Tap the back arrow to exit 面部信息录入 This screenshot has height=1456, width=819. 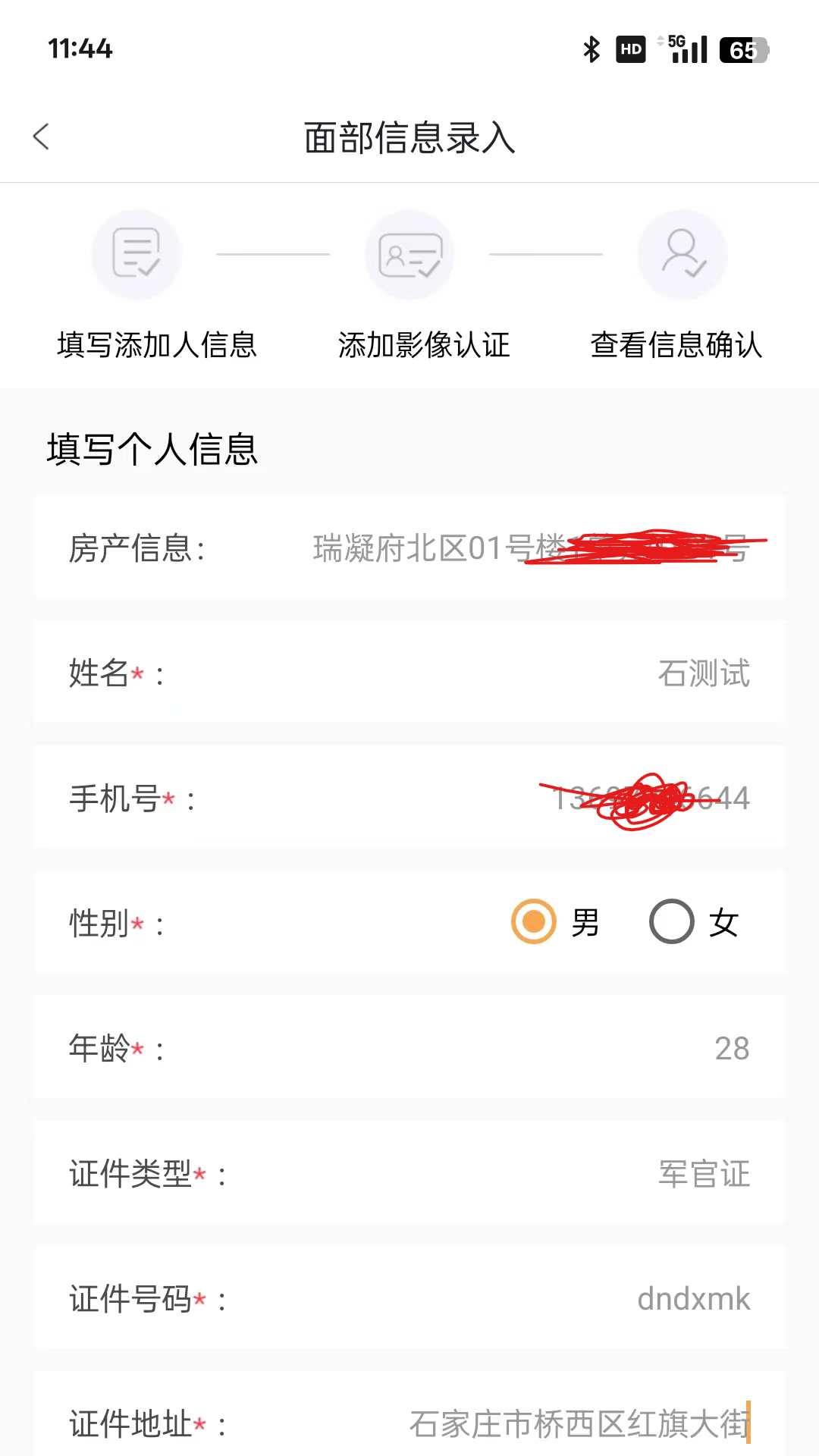[41, 137]
